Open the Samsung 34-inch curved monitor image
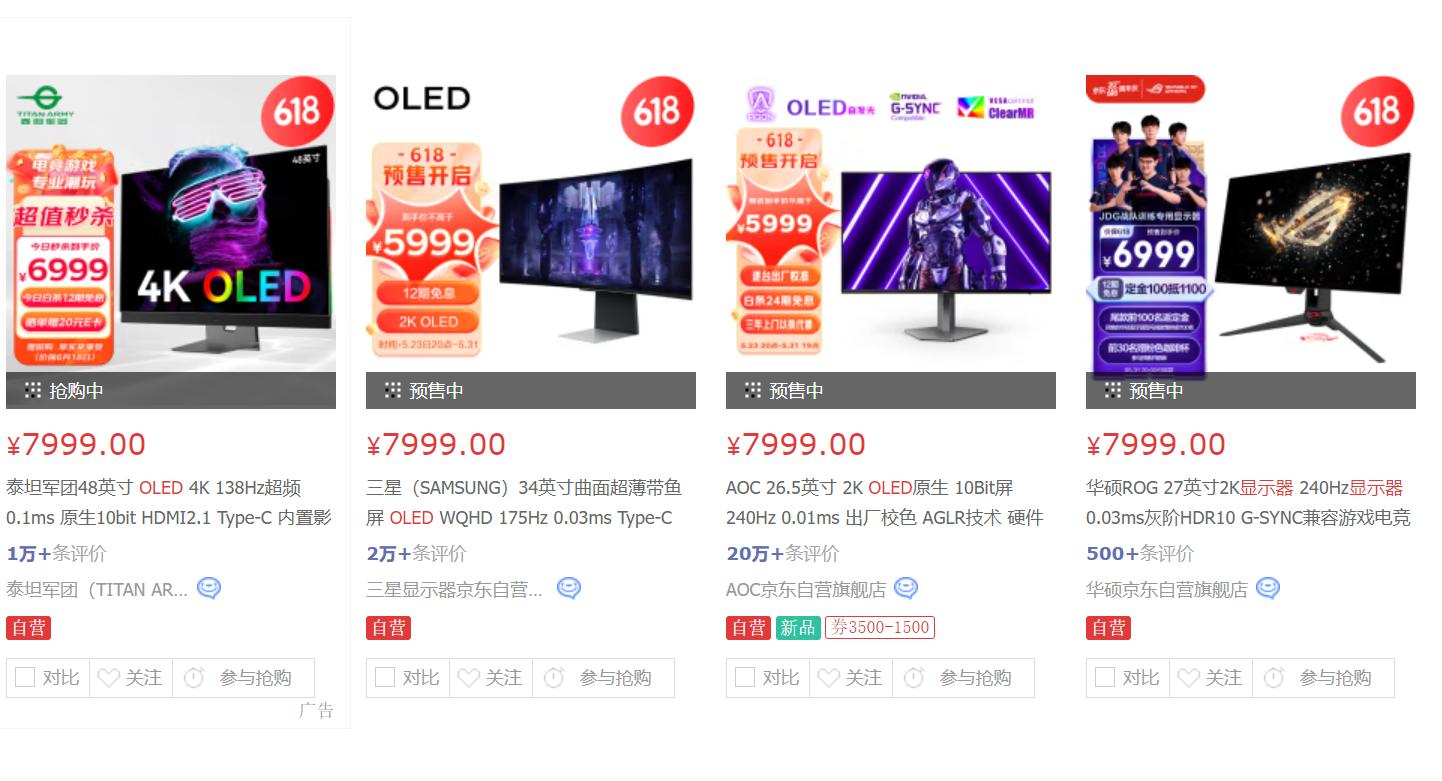1442x781 pixels. (530, 225)
